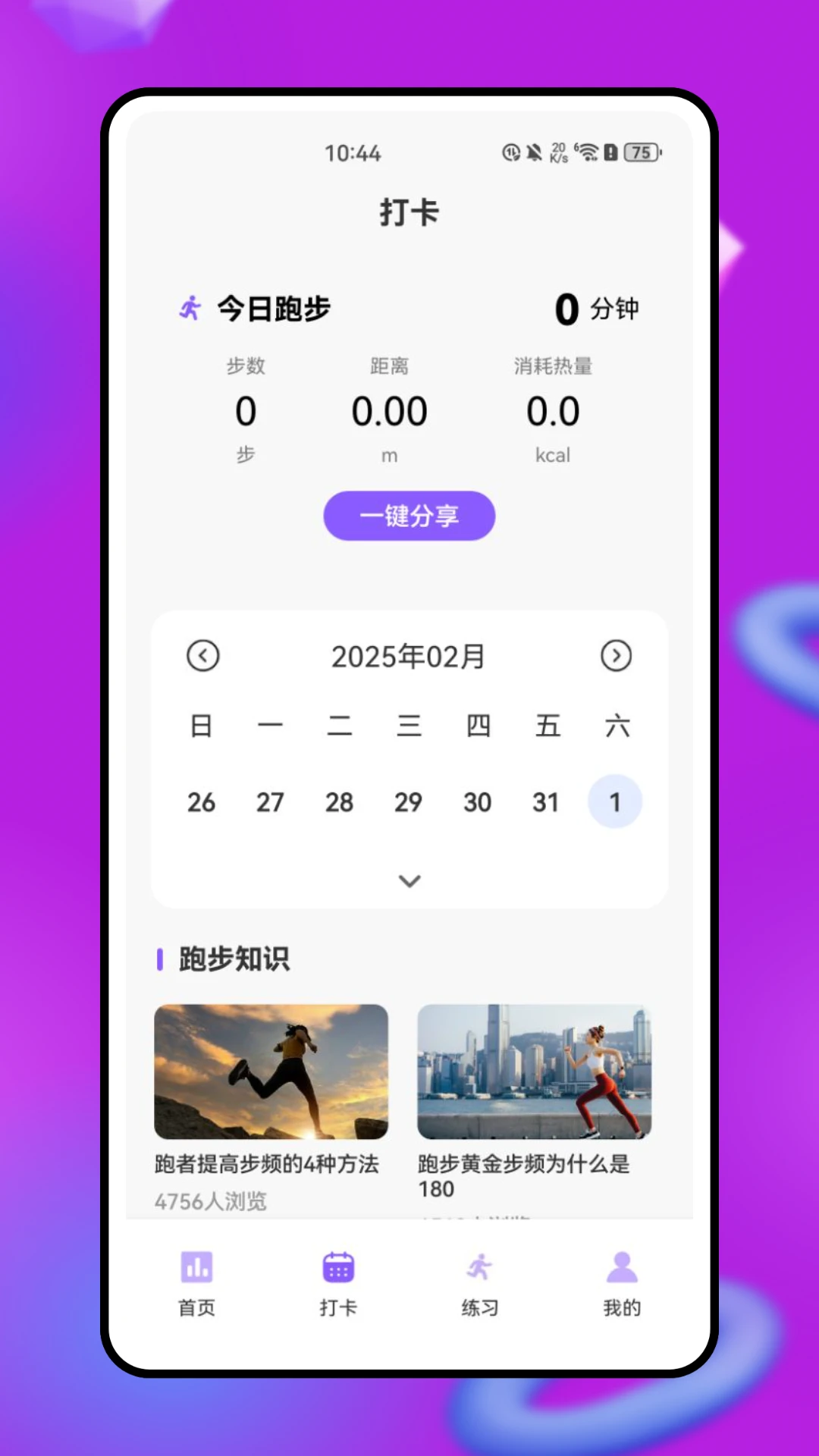Open the 首页 home tab icon
The height and width of the screenshot is (1456, 819).
click(196, 1266)
